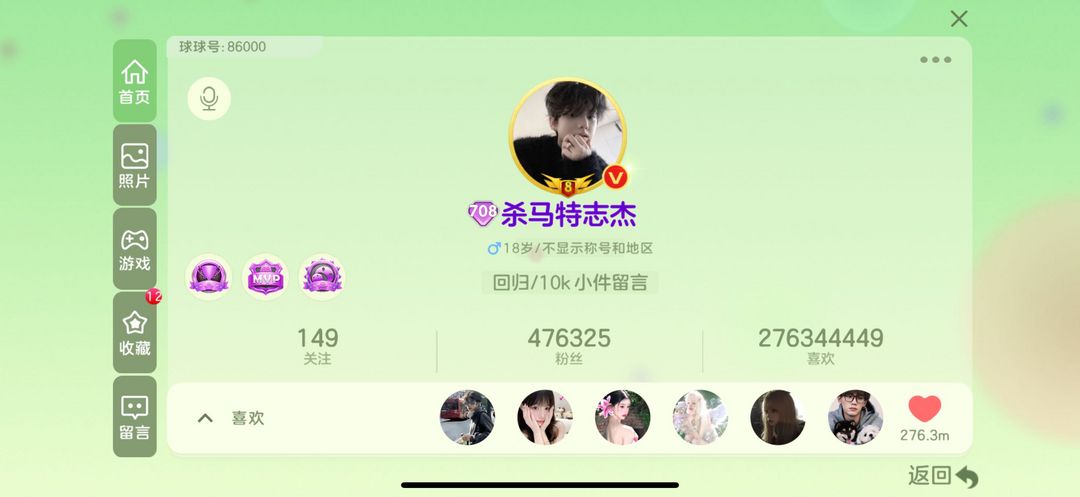Open the glasses-wearing liker's avatar
The image size is (1080, 497).
pyautogui.click(x=855, y=417)
